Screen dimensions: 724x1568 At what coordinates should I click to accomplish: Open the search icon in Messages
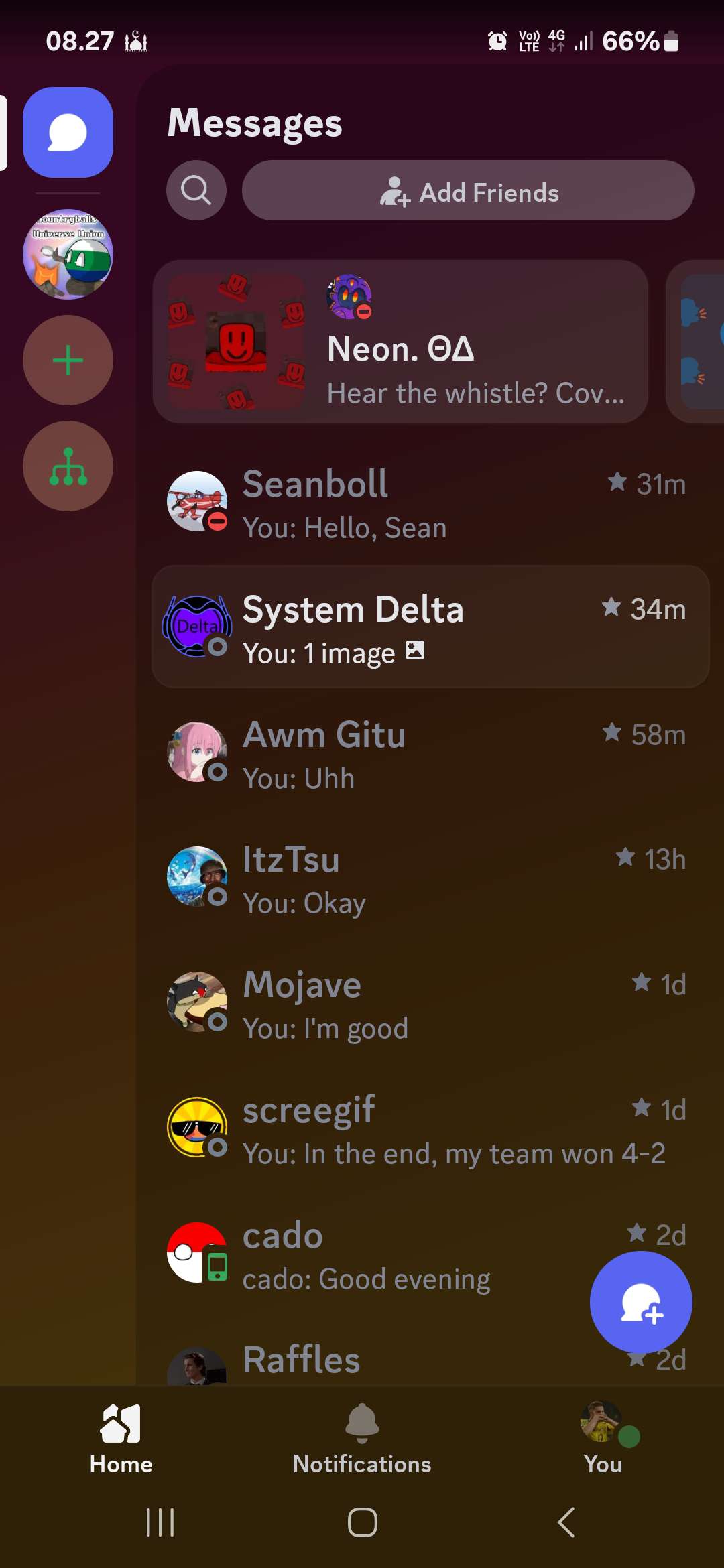click(196, 190)
